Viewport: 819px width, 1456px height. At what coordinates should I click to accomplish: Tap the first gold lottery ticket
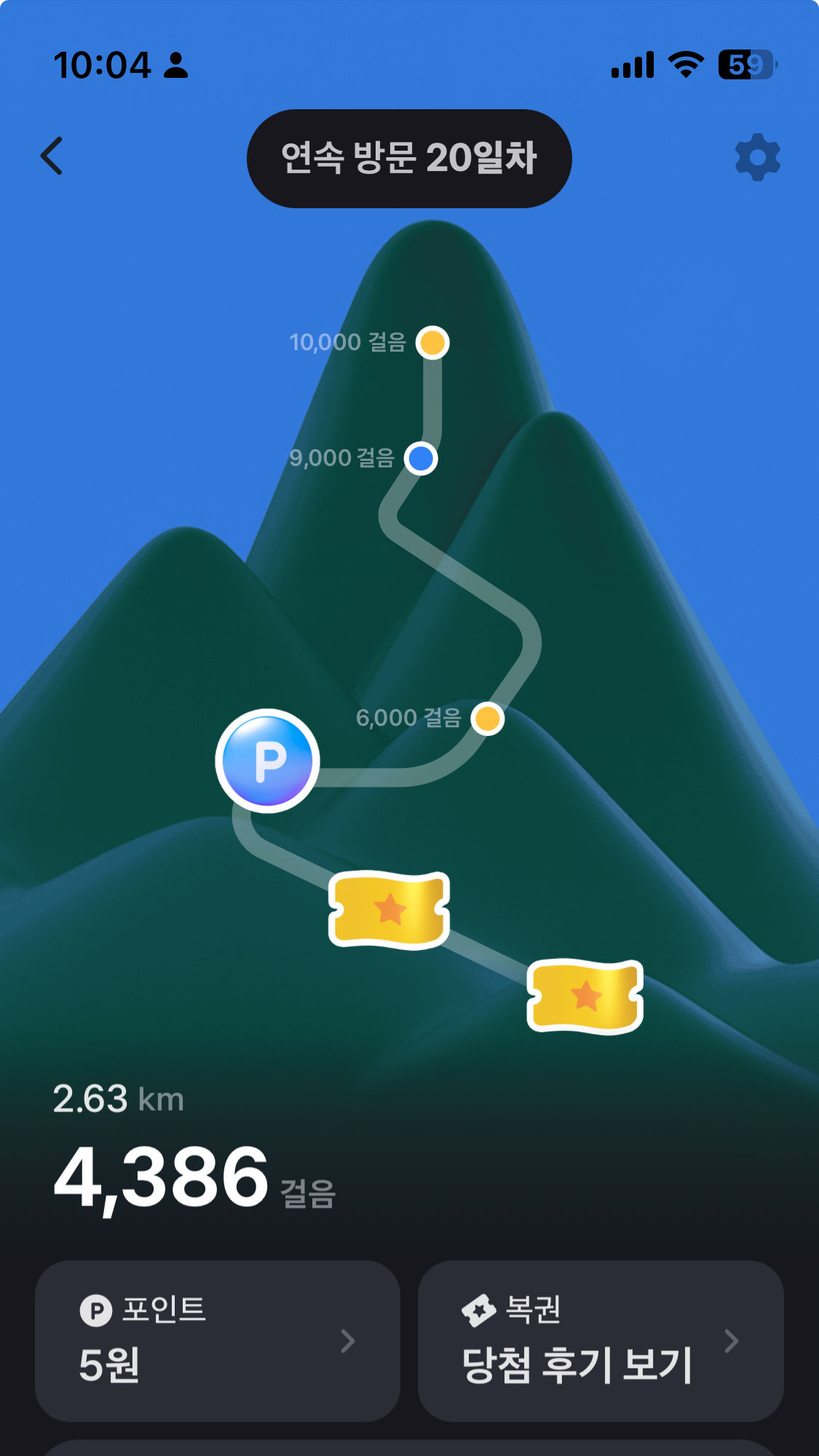pyautogui.click(x=389, y=909)
